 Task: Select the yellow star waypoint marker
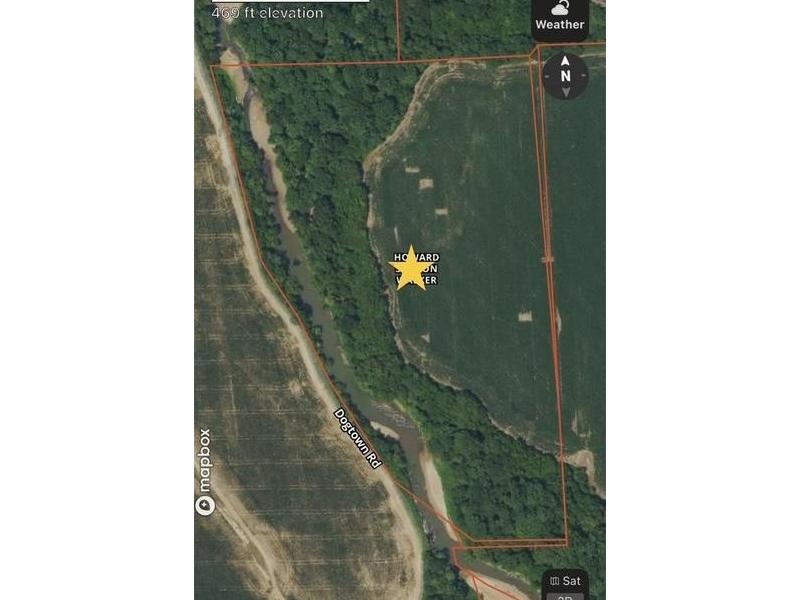click(411, 268)
